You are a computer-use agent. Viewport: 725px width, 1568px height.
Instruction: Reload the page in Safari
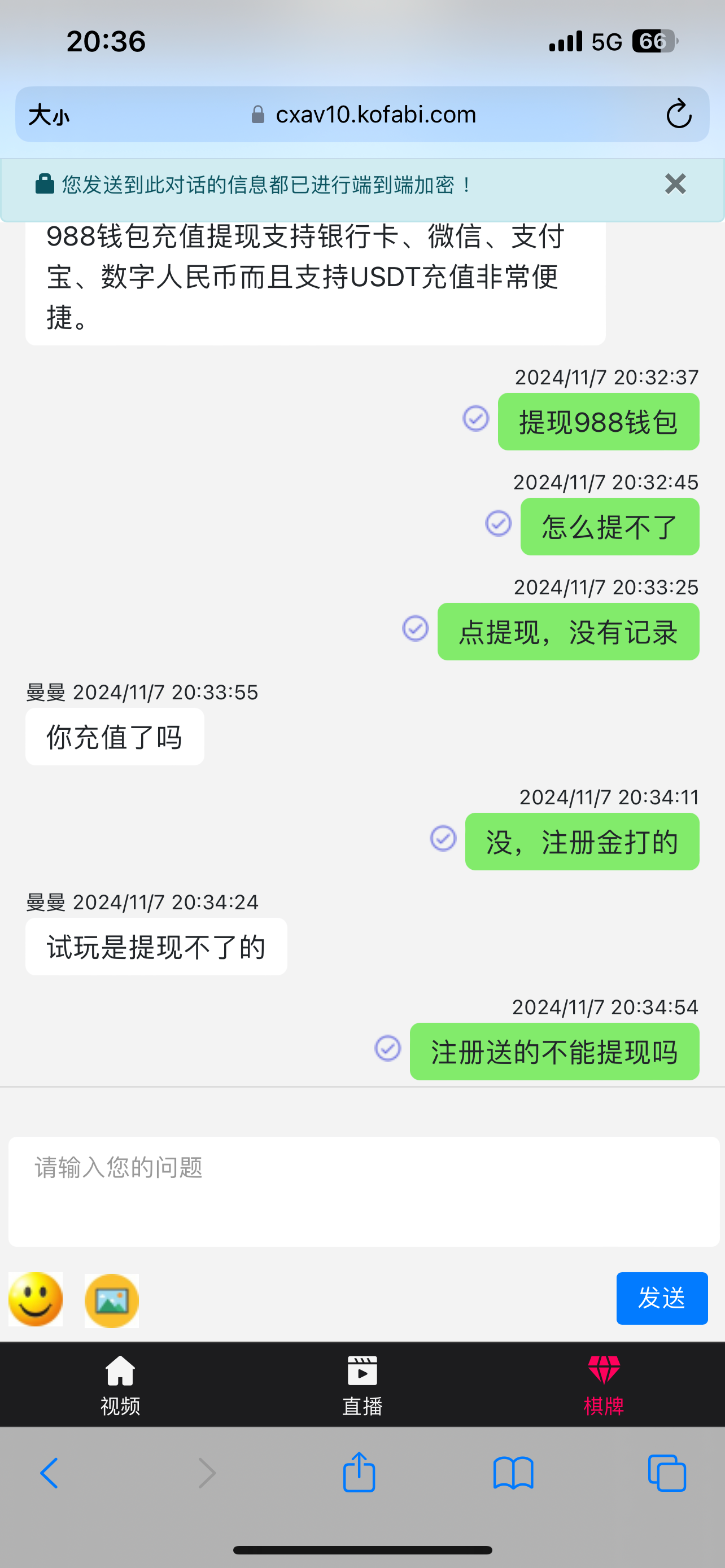tap(678, 115)
